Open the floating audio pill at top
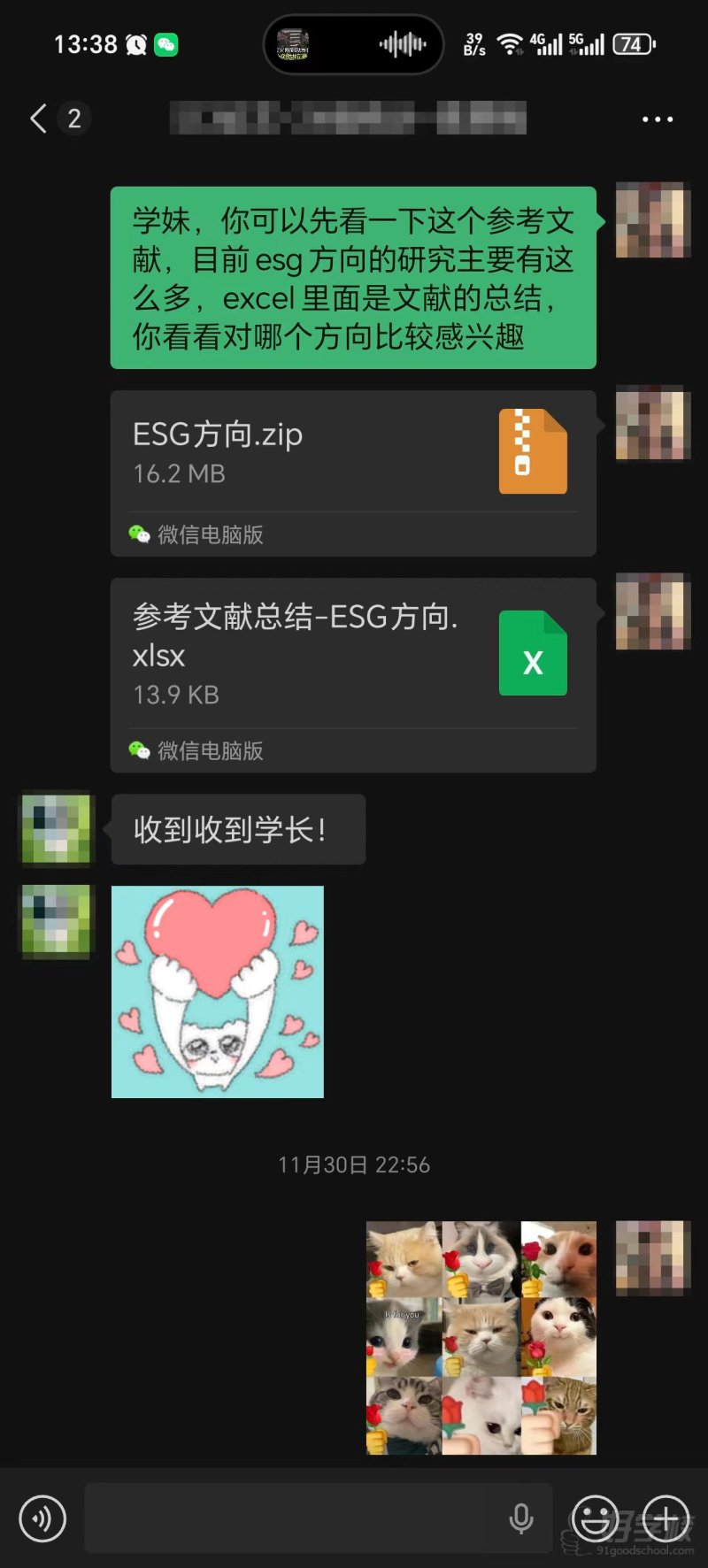 point(353,44)
